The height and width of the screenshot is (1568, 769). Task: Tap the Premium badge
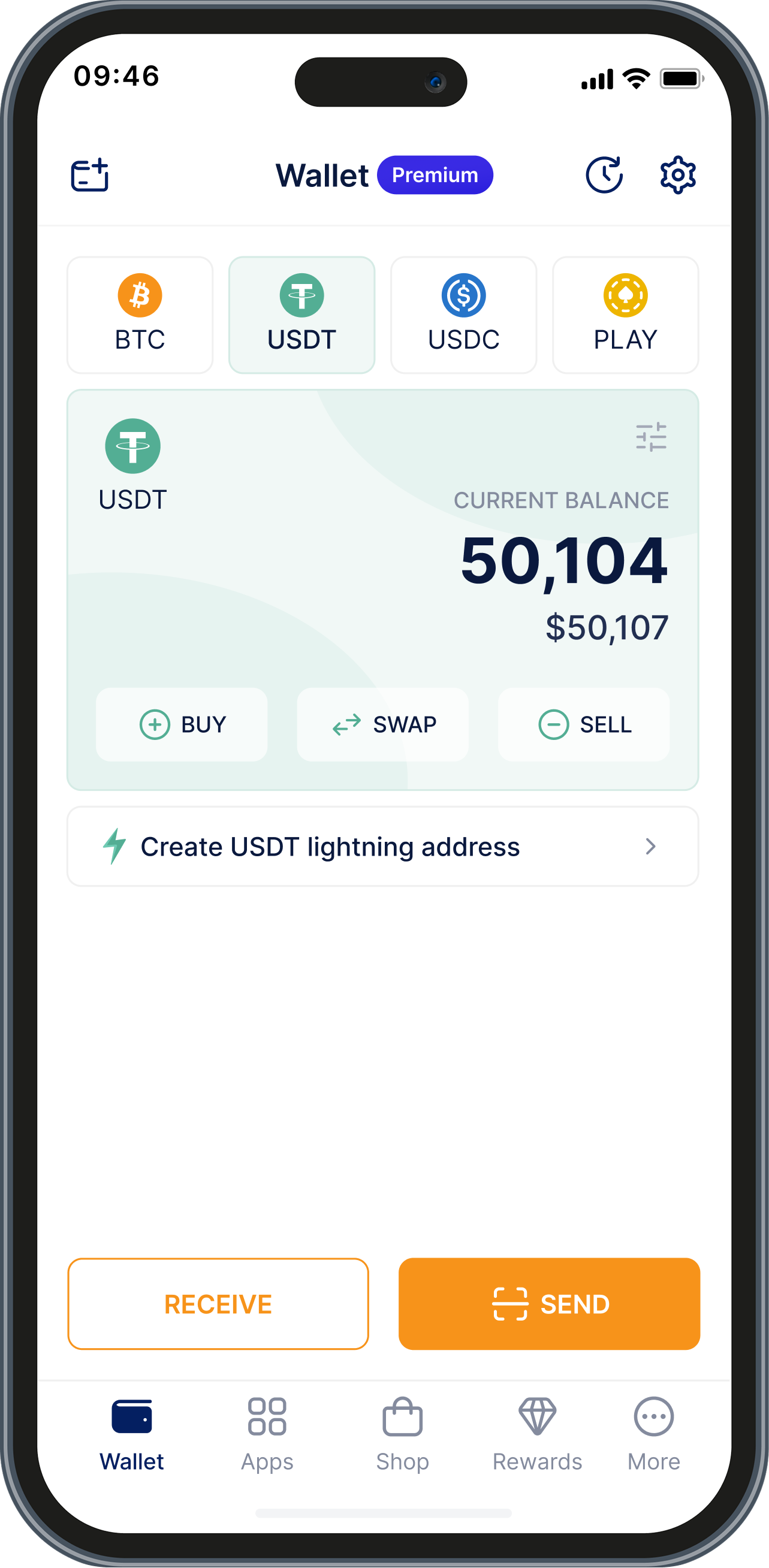click(x=435, y=176)
